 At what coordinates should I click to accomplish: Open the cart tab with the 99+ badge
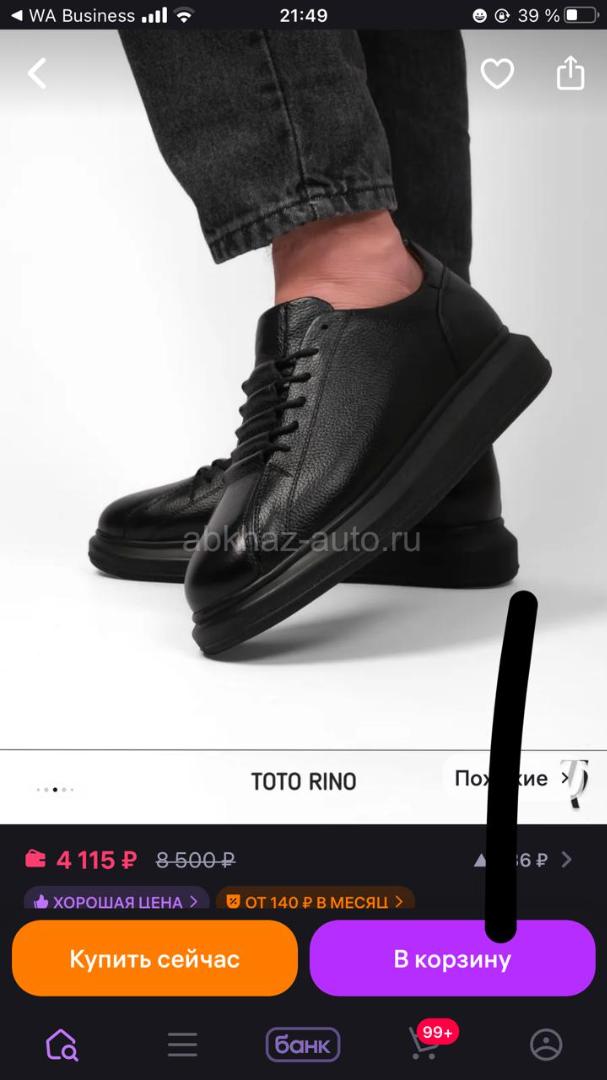point(426,1043)
